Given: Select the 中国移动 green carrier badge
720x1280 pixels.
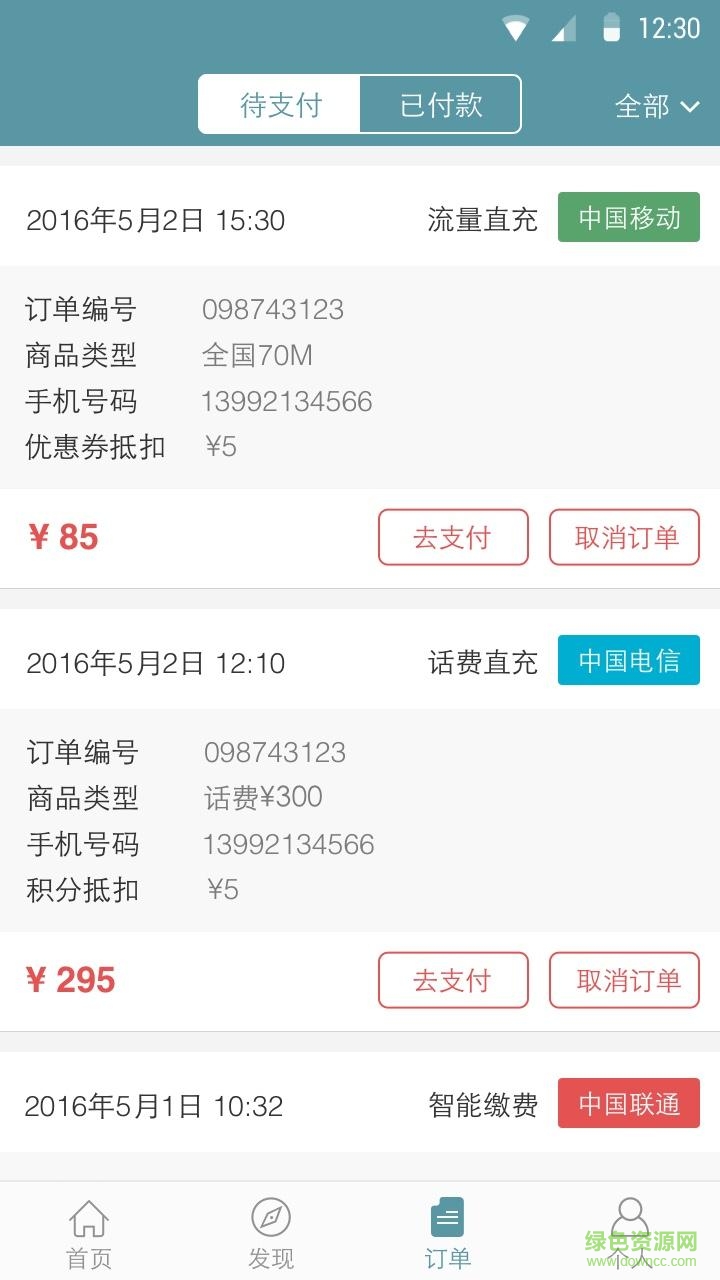Looking at the screenshot, I should tap(628, 217).
